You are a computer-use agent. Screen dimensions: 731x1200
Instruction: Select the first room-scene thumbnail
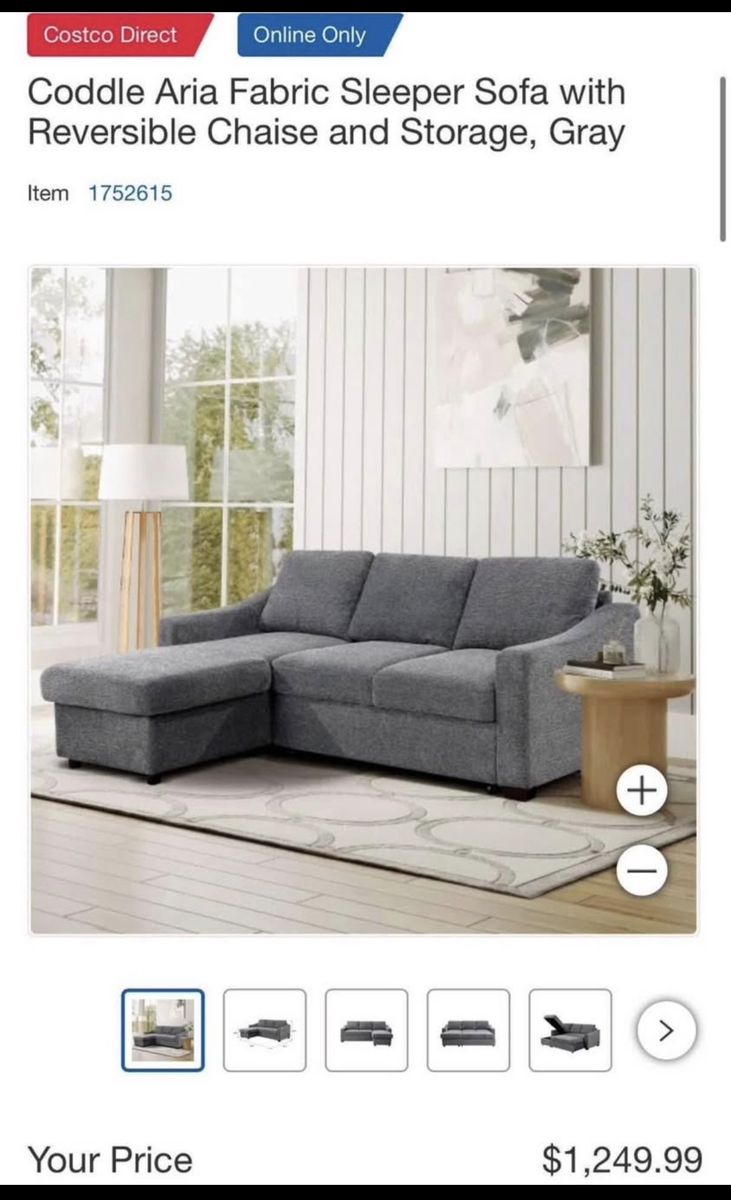163,1030
